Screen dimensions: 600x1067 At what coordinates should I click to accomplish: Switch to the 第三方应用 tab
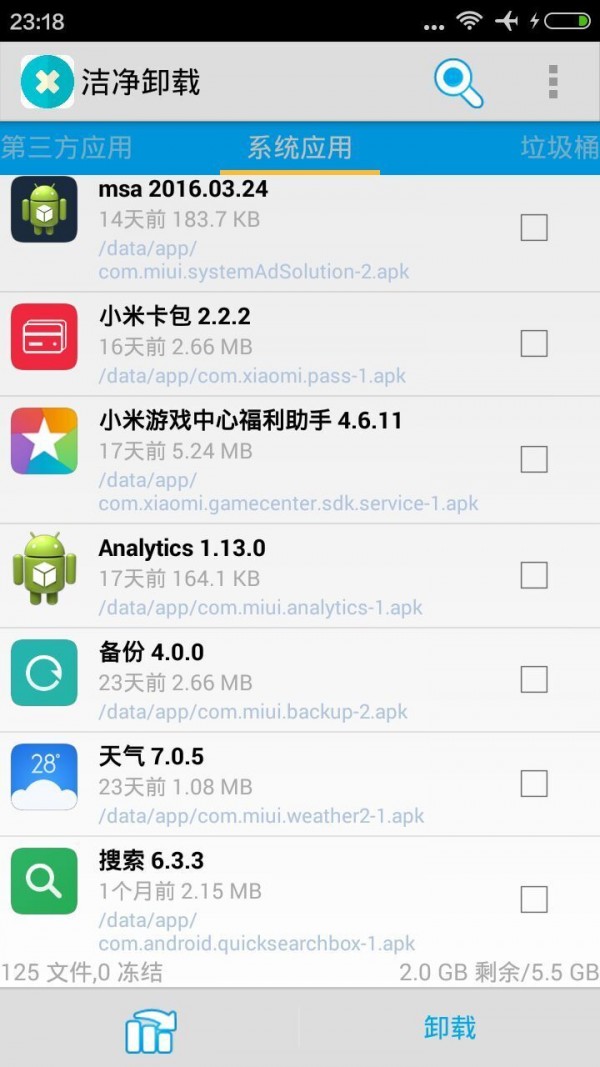67,148
